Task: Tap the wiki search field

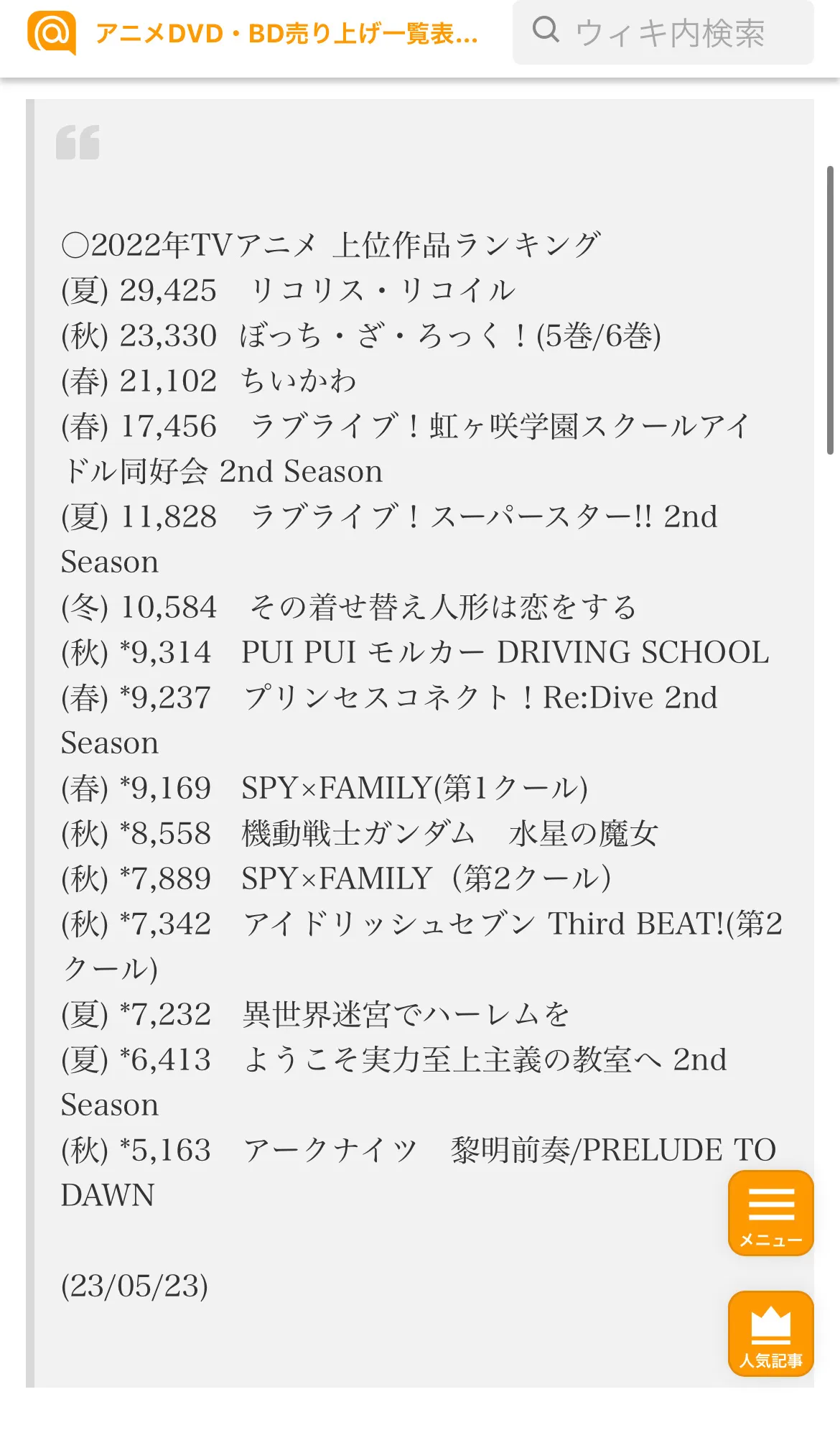Action: pyautogui.click(x=663, y=32)
